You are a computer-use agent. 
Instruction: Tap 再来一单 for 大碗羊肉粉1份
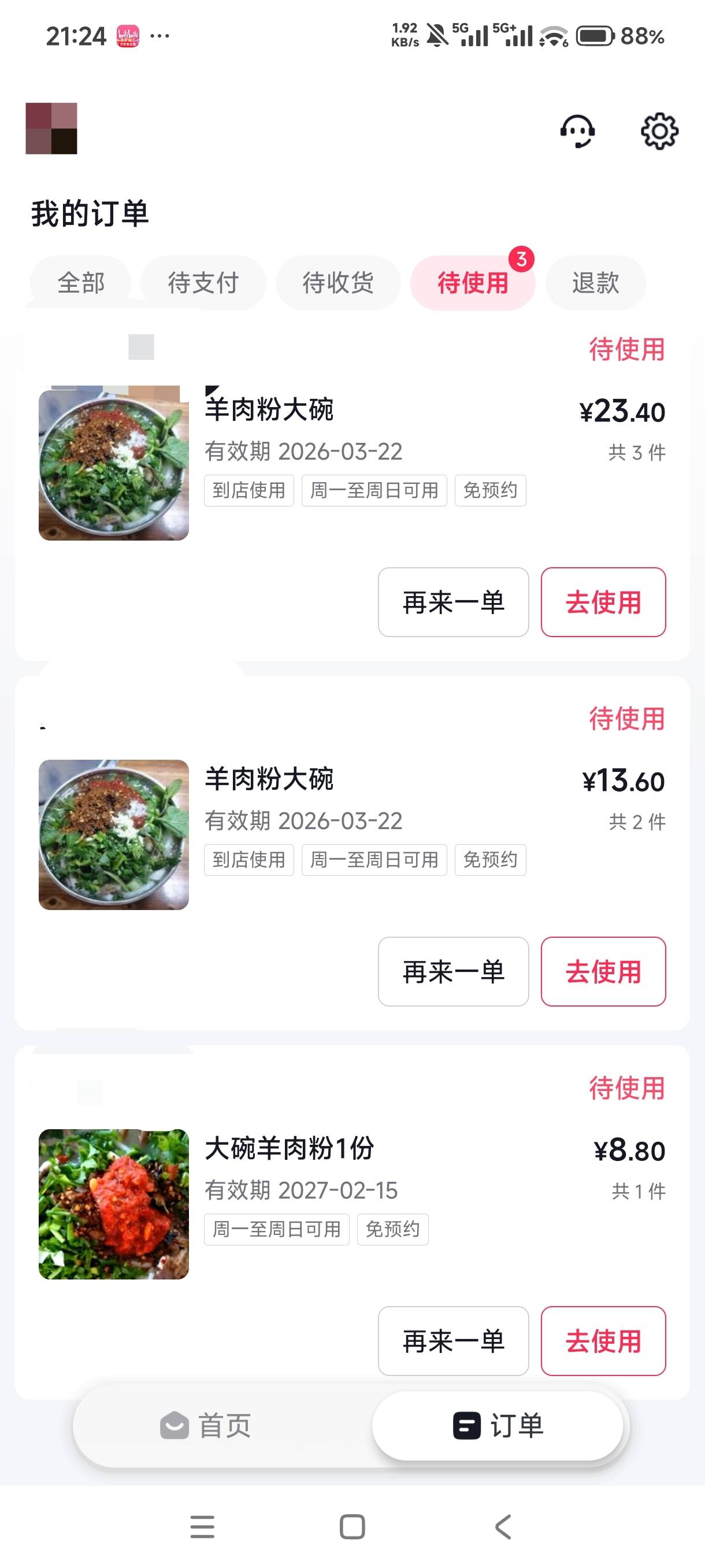(453, 1341)
